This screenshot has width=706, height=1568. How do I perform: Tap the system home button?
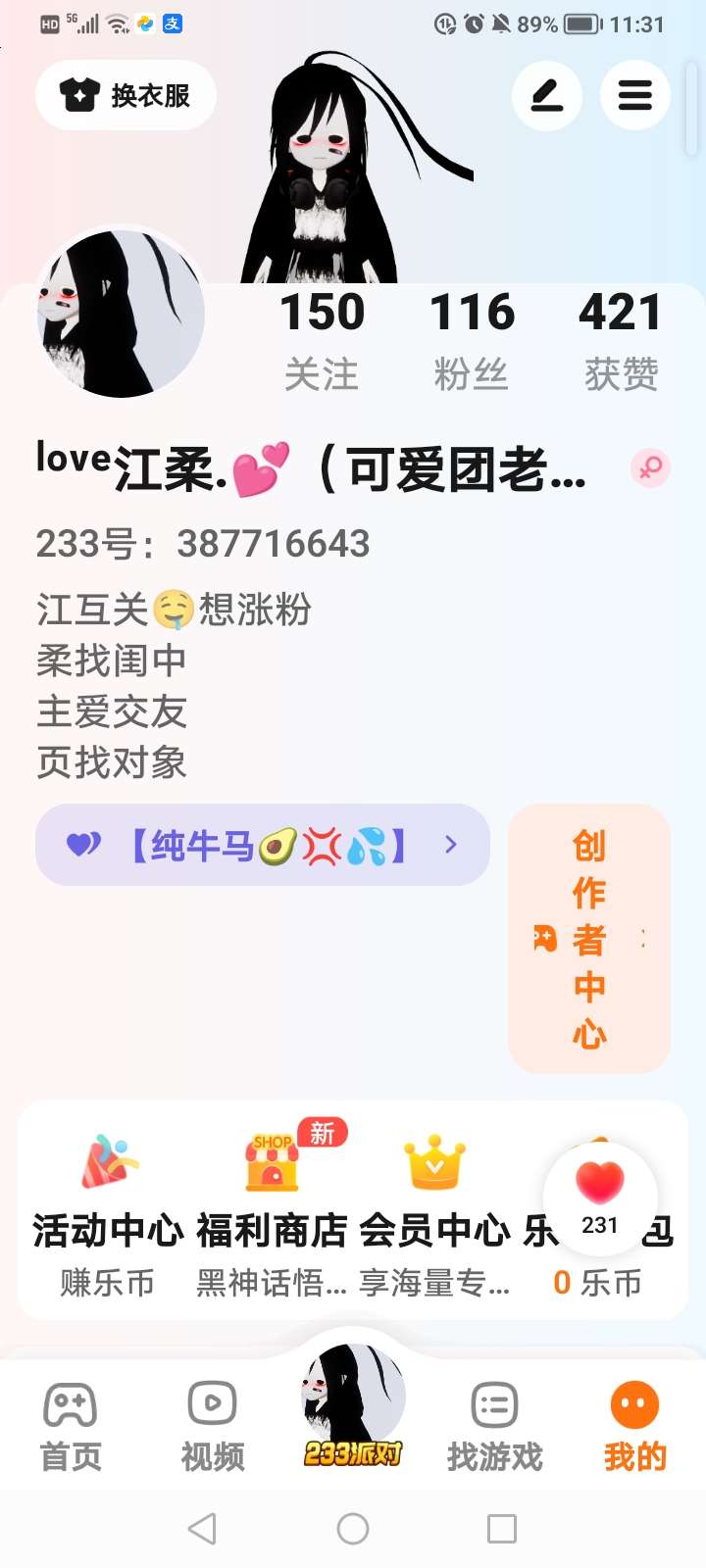coord(353,1528)
